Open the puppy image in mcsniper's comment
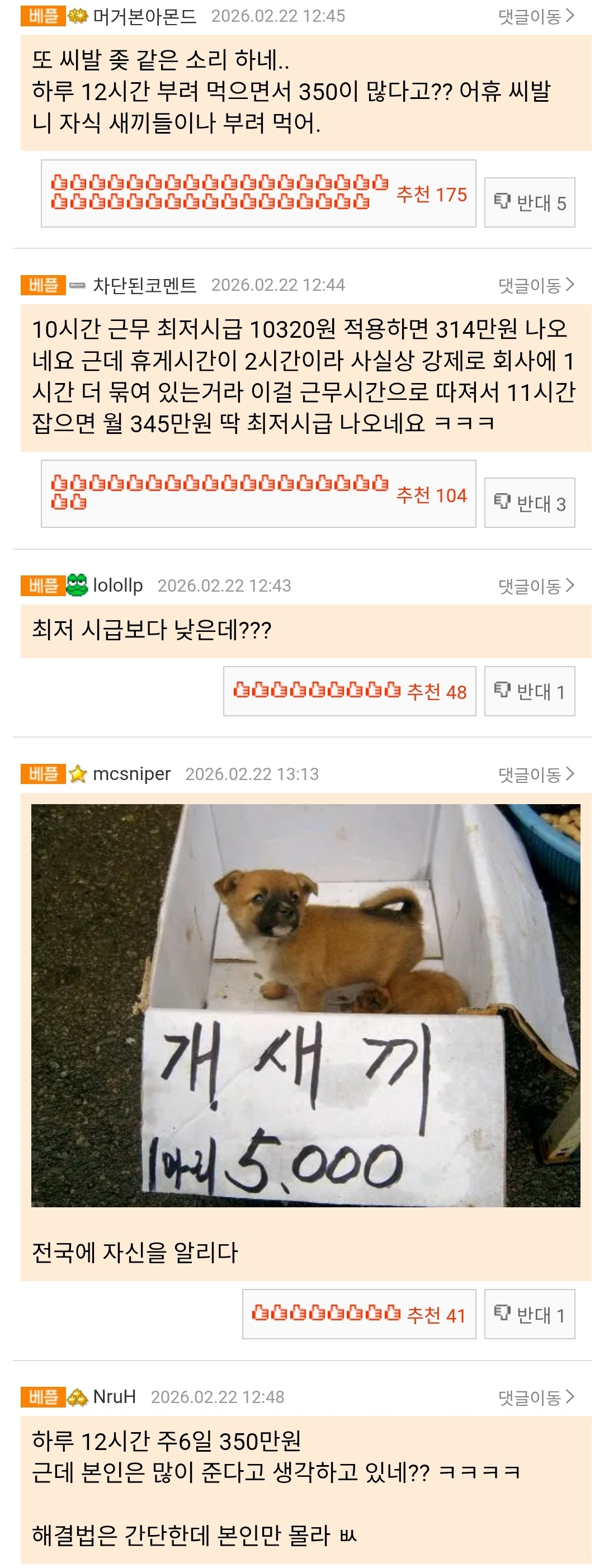This screenshot has width=604, height=1568. 306,1005
